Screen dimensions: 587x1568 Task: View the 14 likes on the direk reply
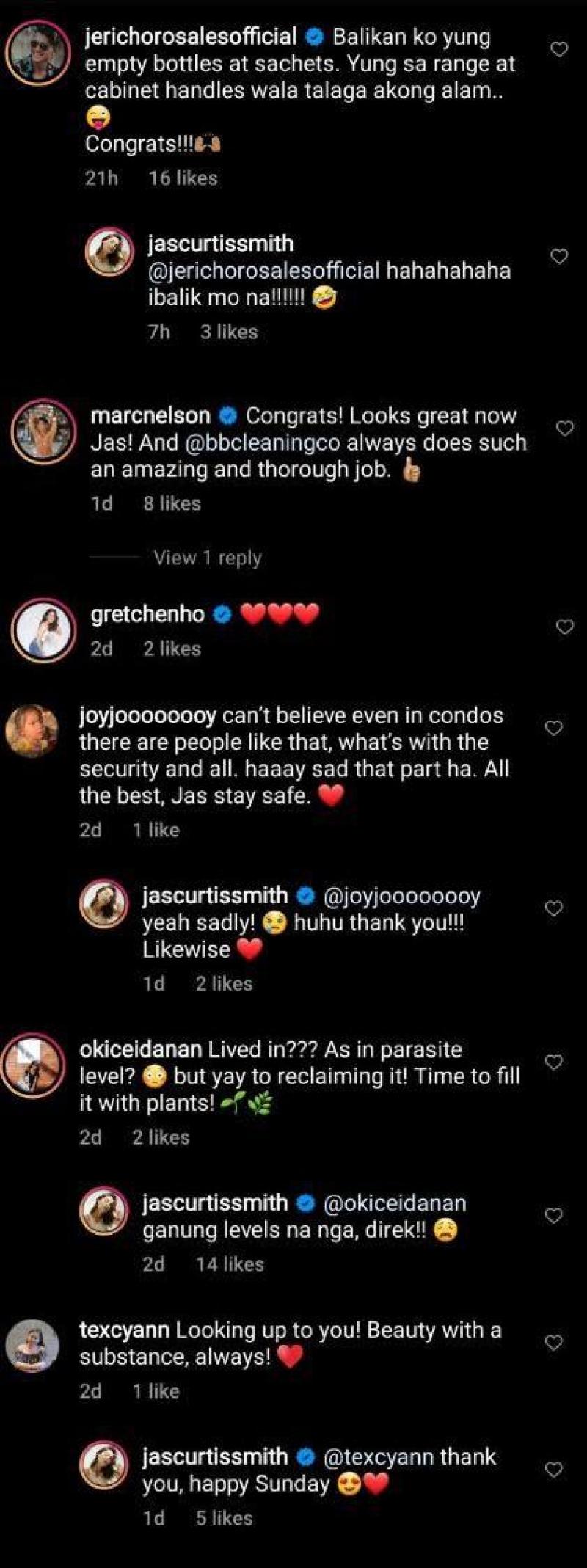(230, 1263)
